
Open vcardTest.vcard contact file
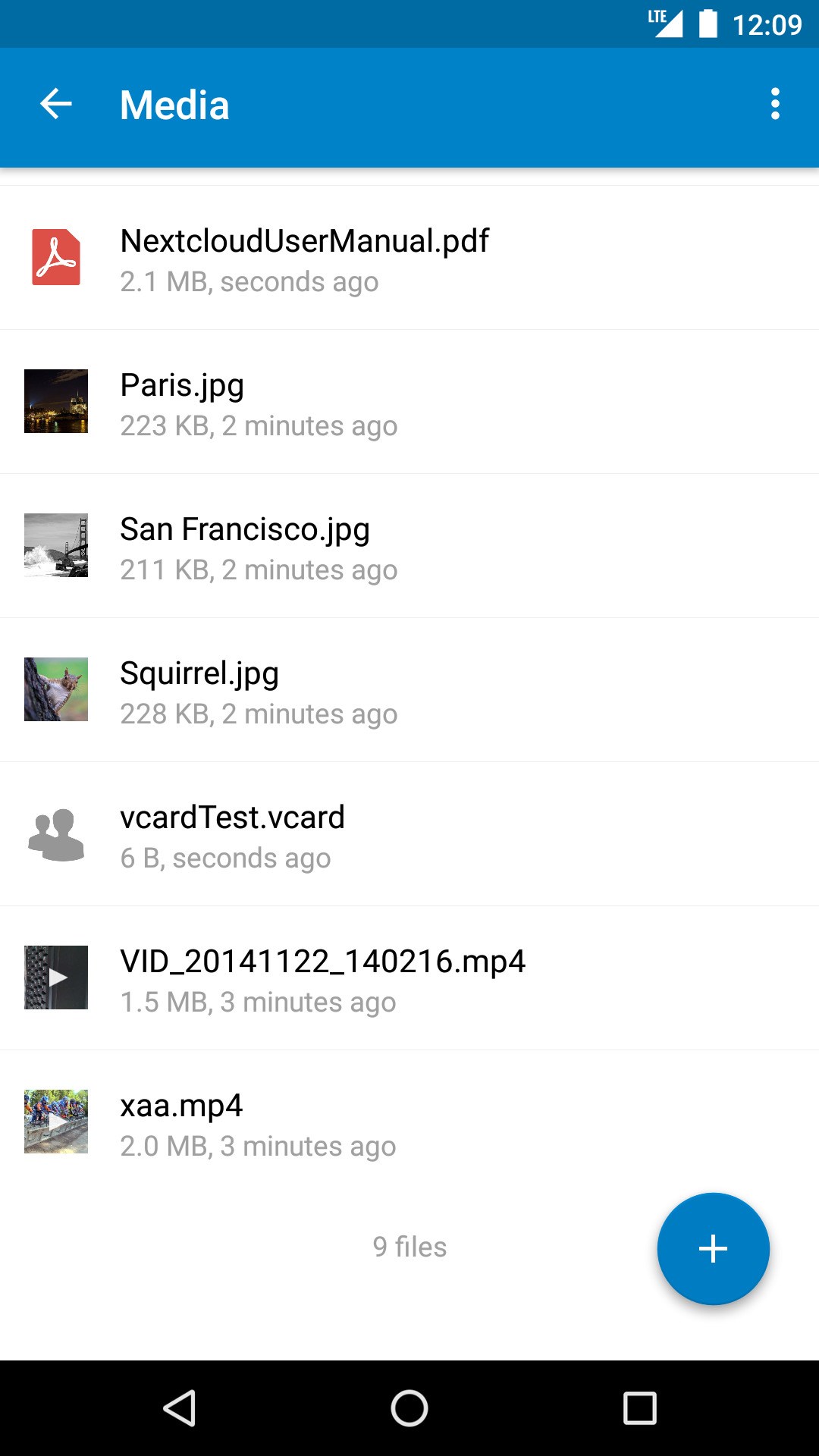pyautogui.click(x=409, y=834)
